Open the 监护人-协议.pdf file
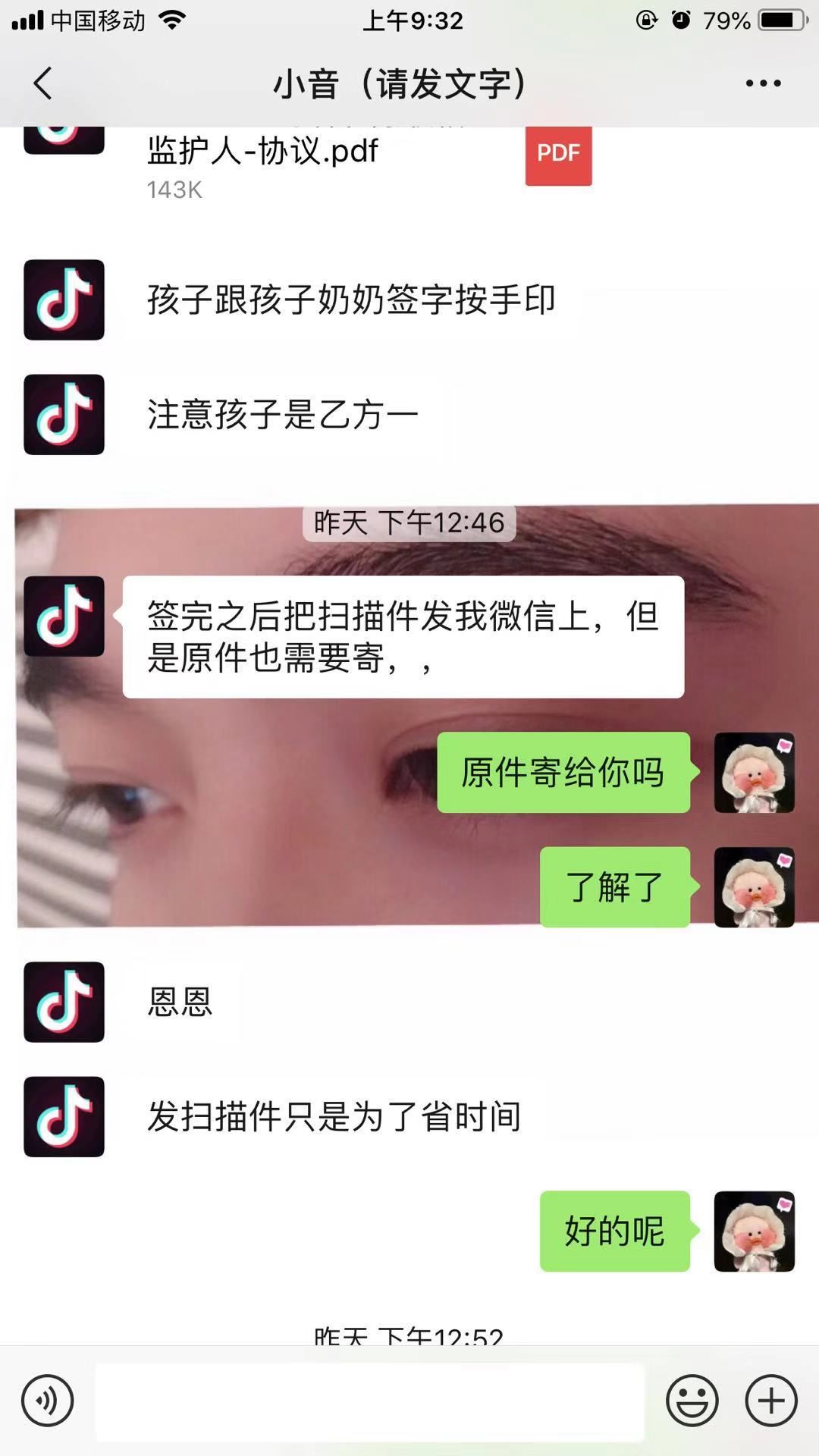 click(x=364, y=159)
